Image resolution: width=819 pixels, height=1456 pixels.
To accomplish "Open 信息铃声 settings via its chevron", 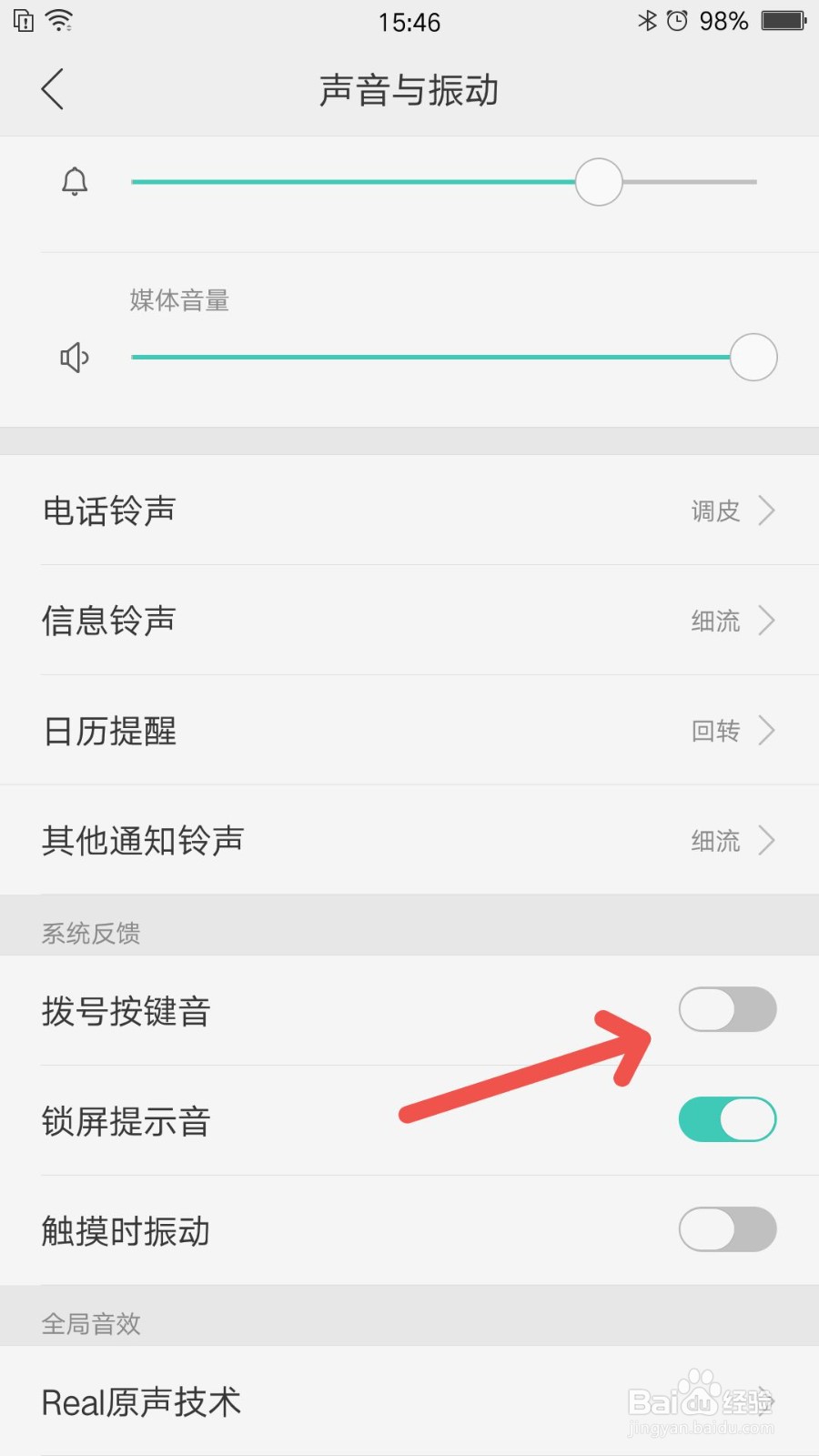I will point(766,621).
